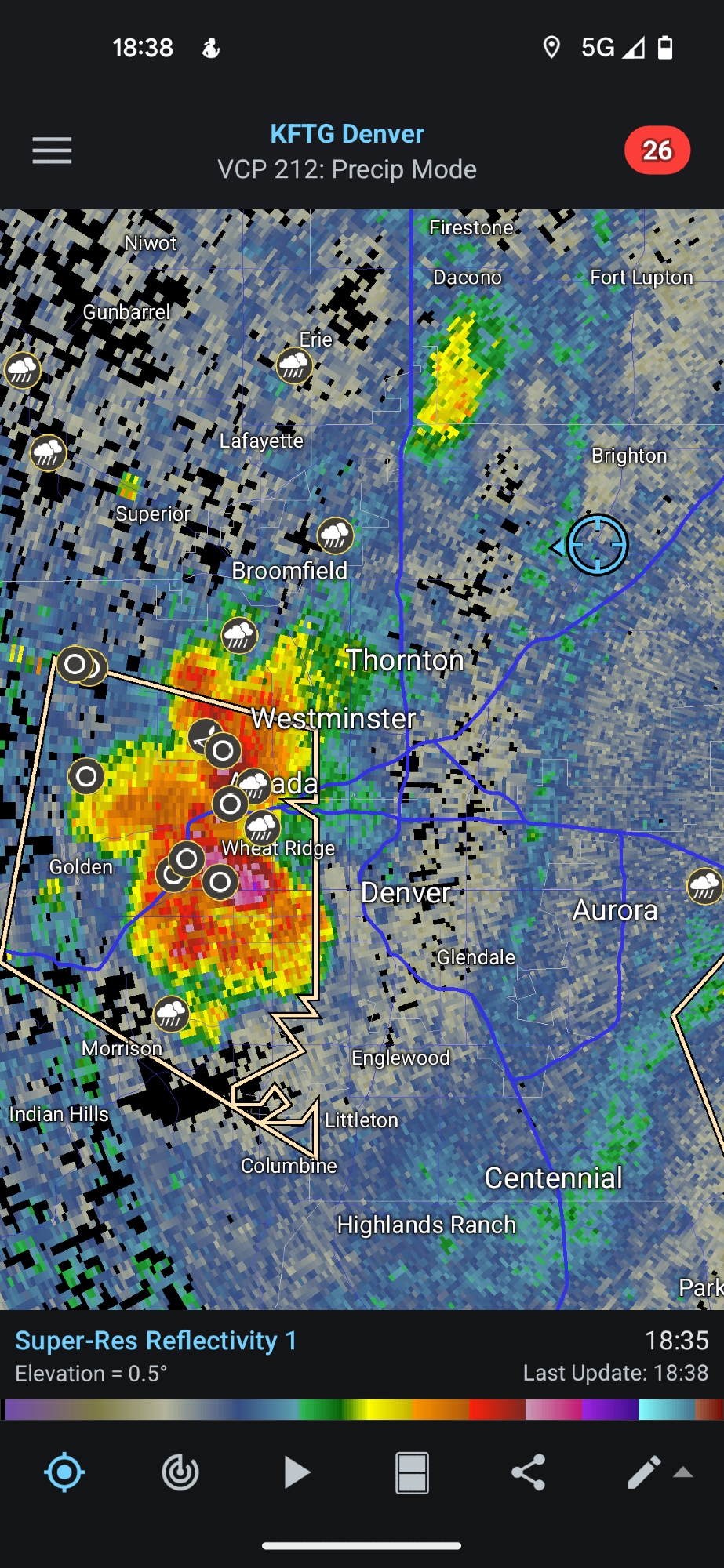
Task: Open the hamburger menu
Action: coord(52,150)
